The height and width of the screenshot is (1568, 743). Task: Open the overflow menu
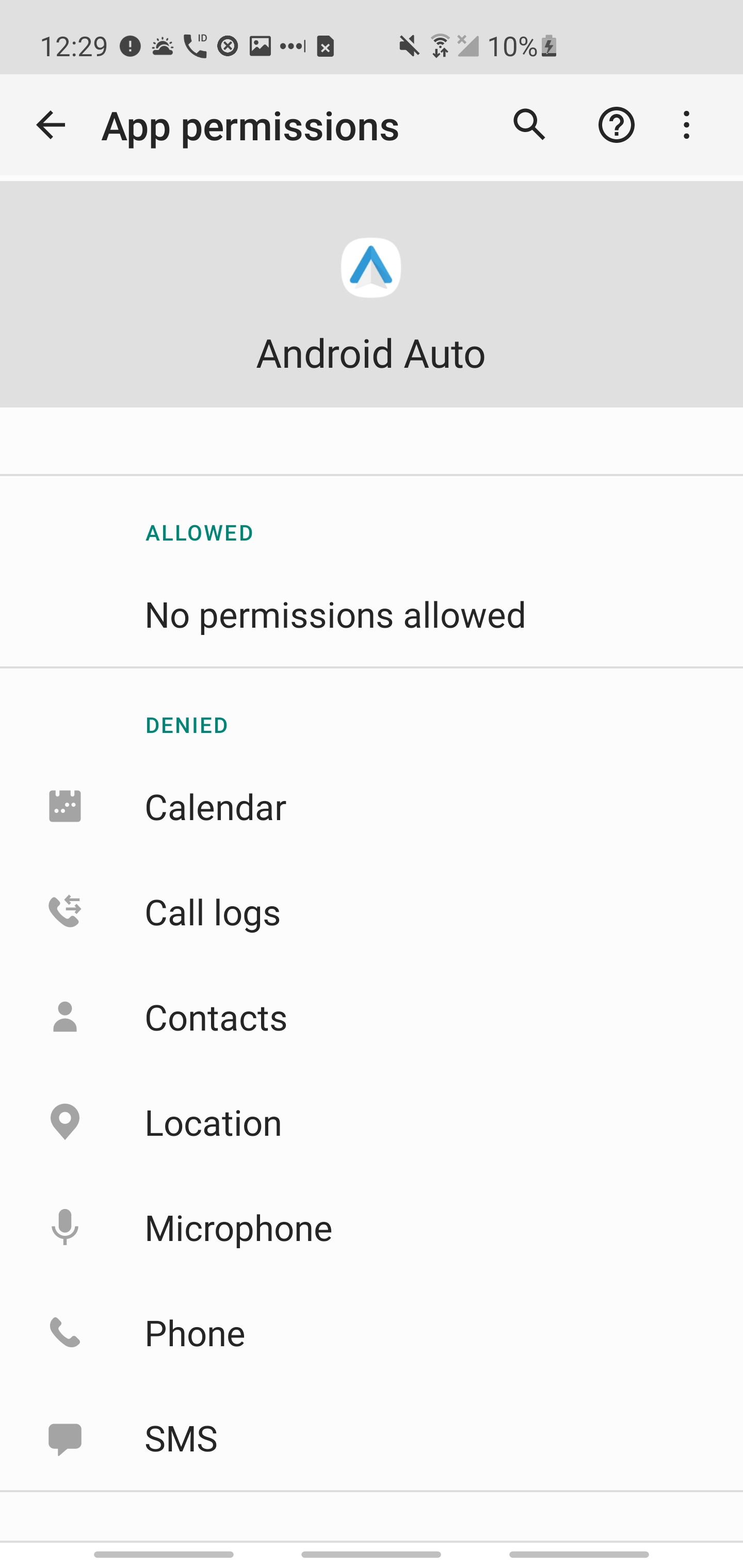686,125
